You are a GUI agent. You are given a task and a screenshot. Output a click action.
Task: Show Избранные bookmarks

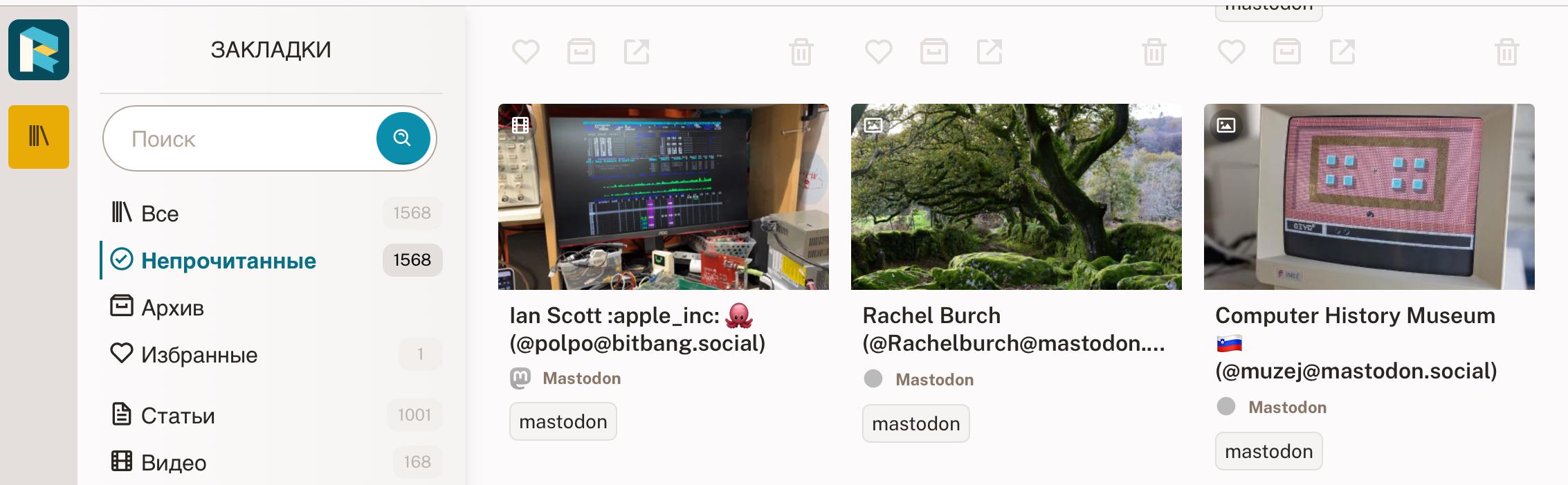(199, 354)
